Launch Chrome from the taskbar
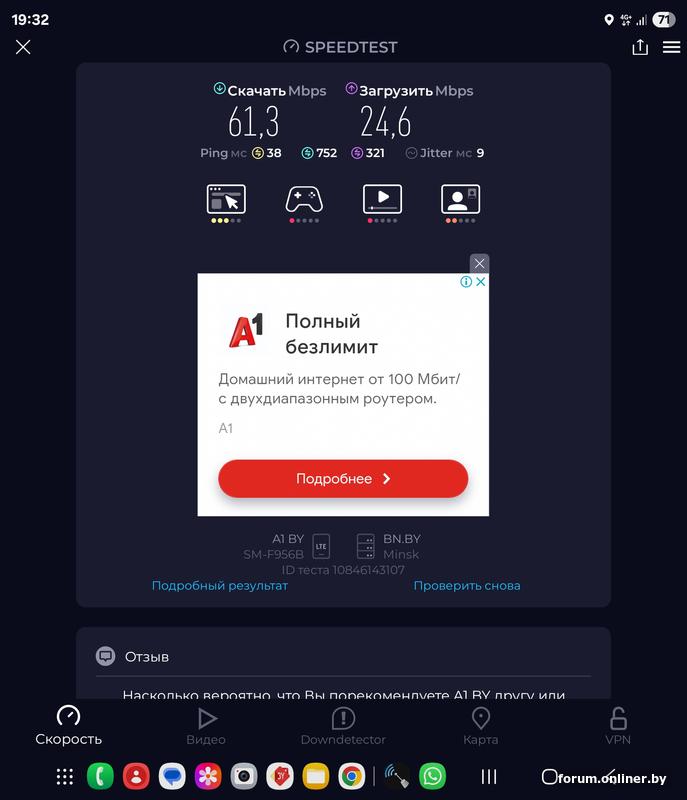 coord(350,776)
